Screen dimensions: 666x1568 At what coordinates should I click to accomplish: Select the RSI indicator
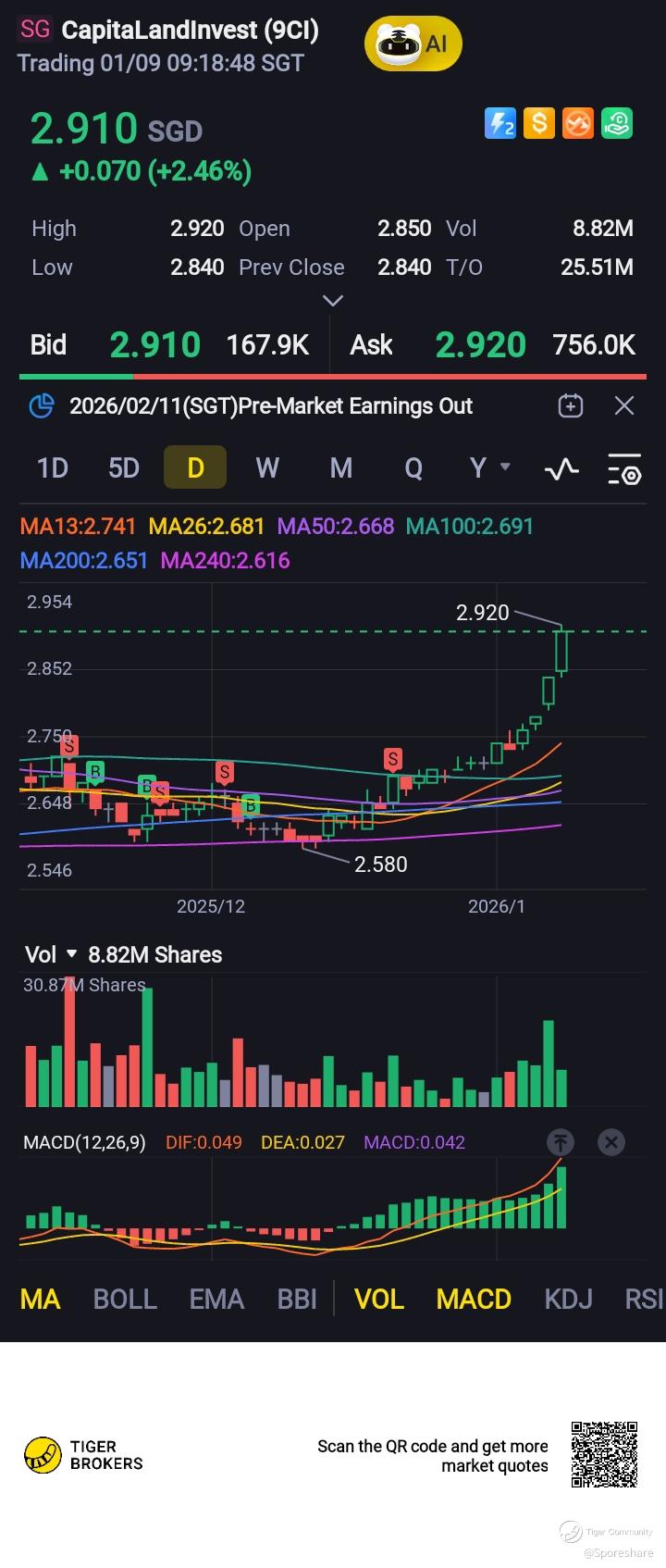[x=644, y=1299]
